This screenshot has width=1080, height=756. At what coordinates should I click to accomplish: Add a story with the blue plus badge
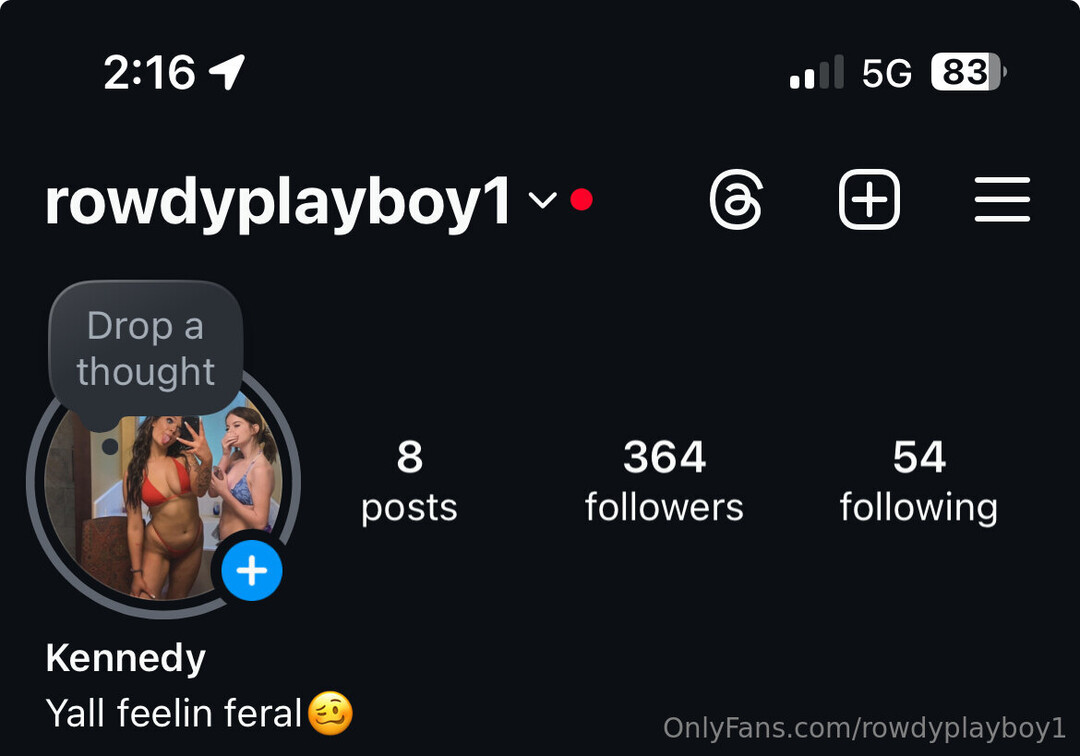click(x=252, y=571)
